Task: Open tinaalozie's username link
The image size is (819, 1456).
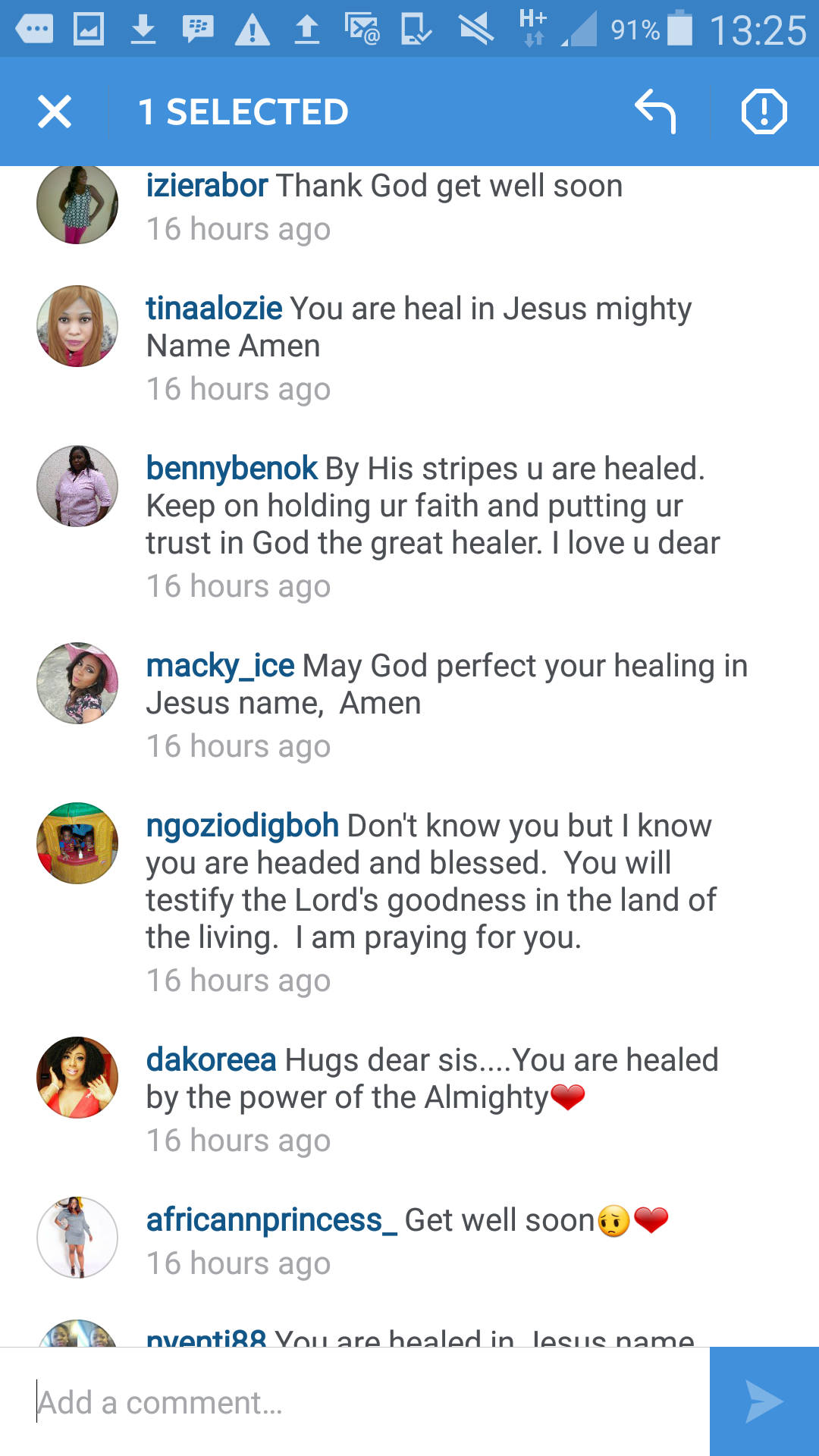Action: coord(214,309)
